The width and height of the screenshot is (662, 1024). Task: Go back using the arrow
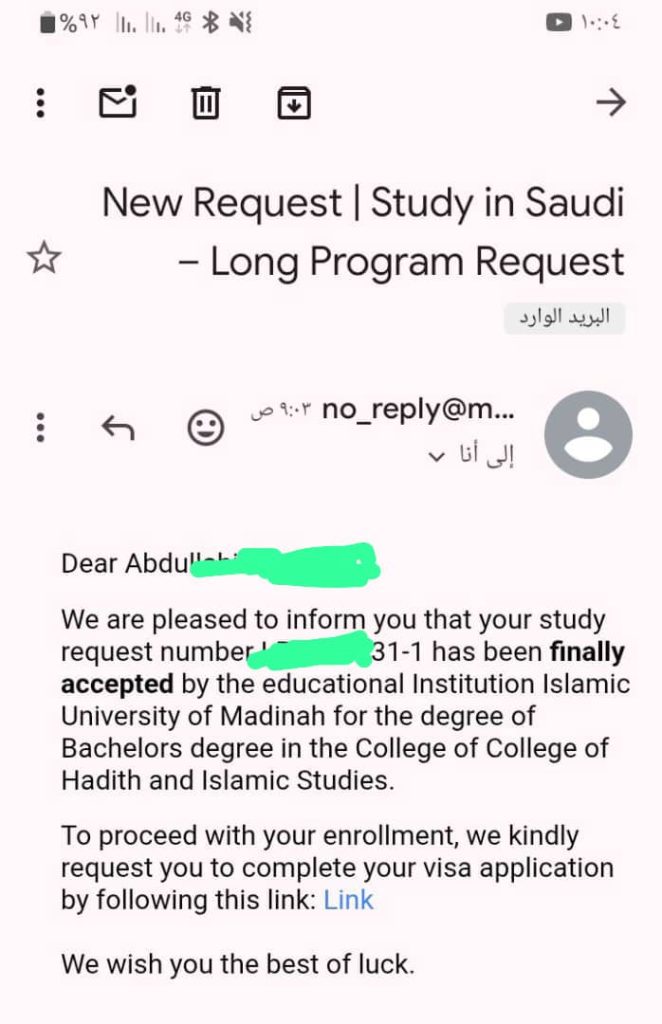(x=610, y=102)
